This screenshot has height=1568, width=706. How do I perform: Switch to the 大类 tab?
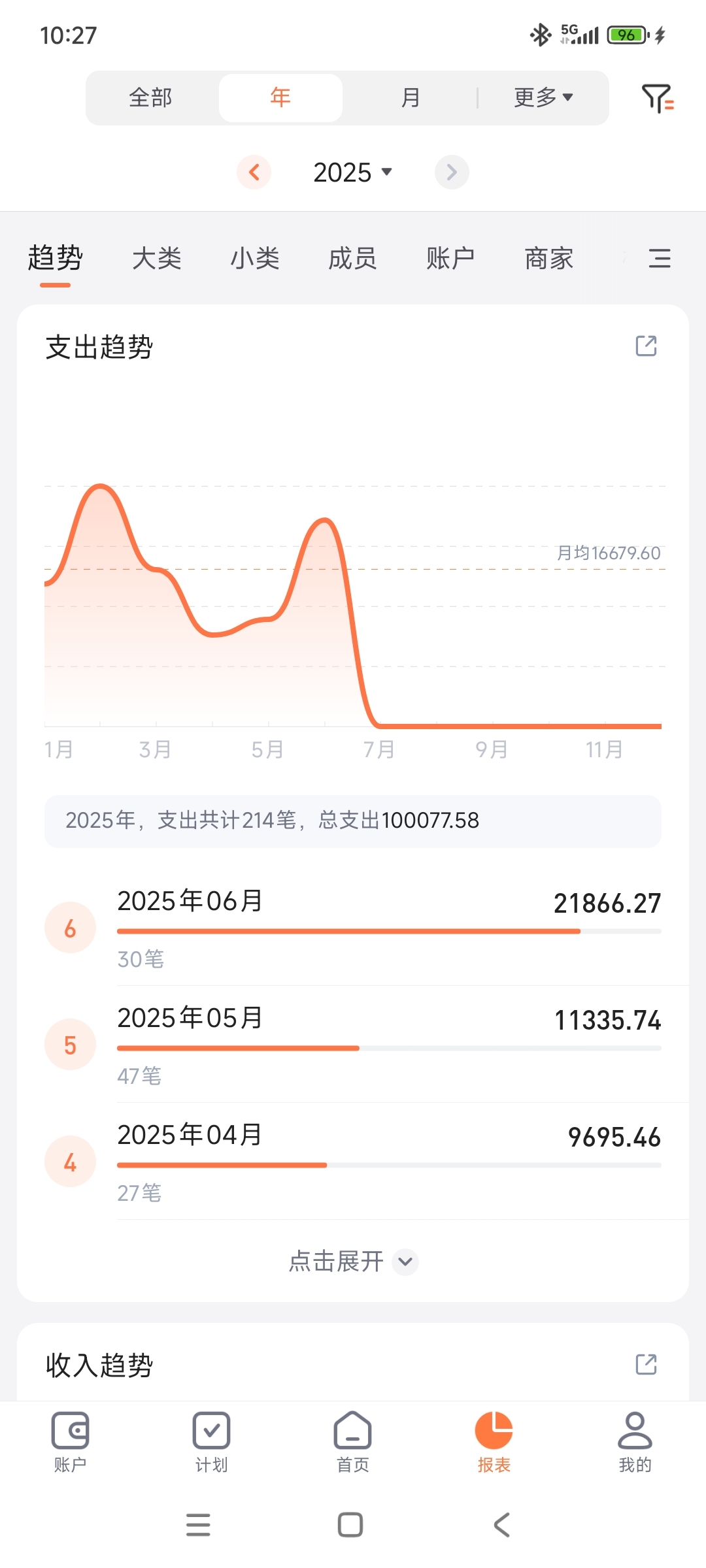pyautogui.click(x=157, y=258)
